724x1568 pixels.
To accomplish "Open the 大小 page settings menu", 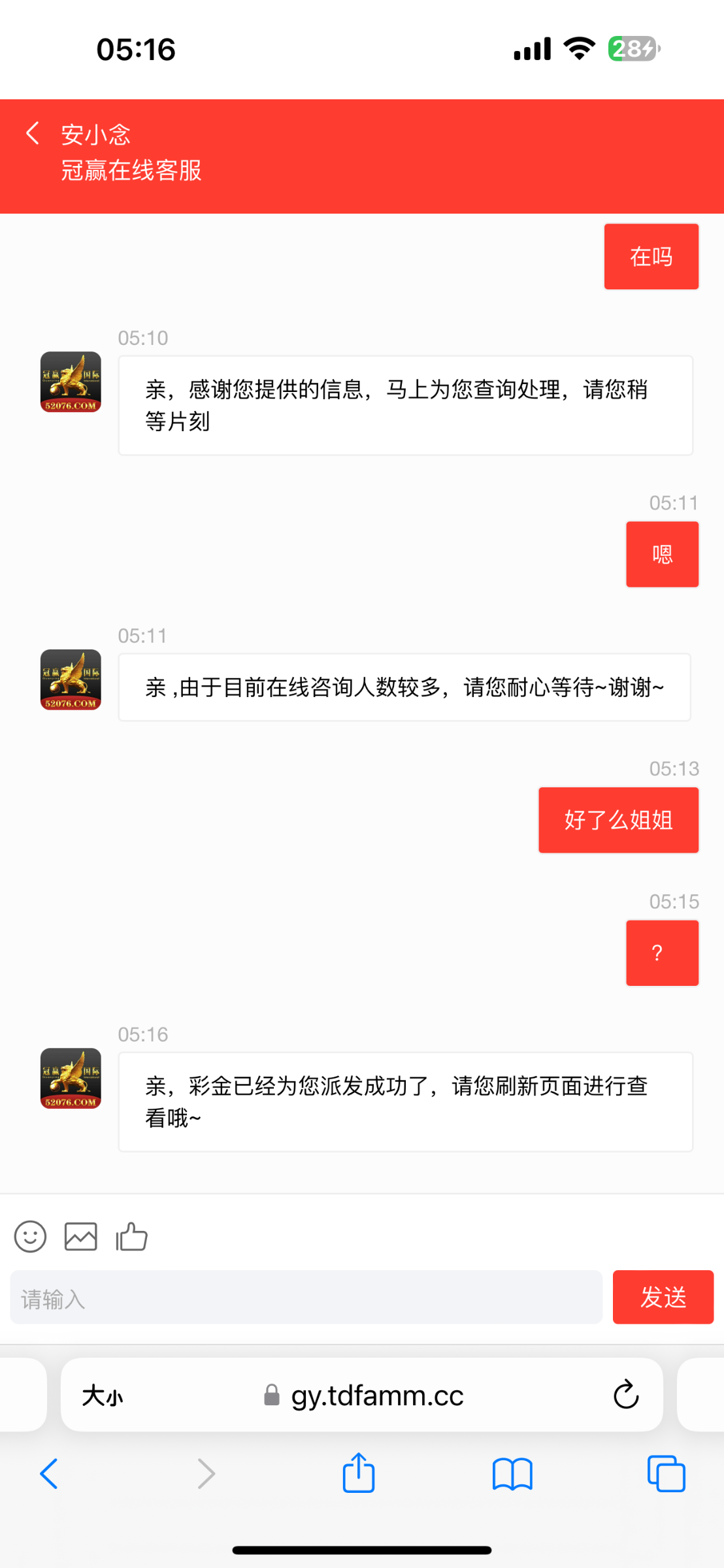I will point(103,1396).
